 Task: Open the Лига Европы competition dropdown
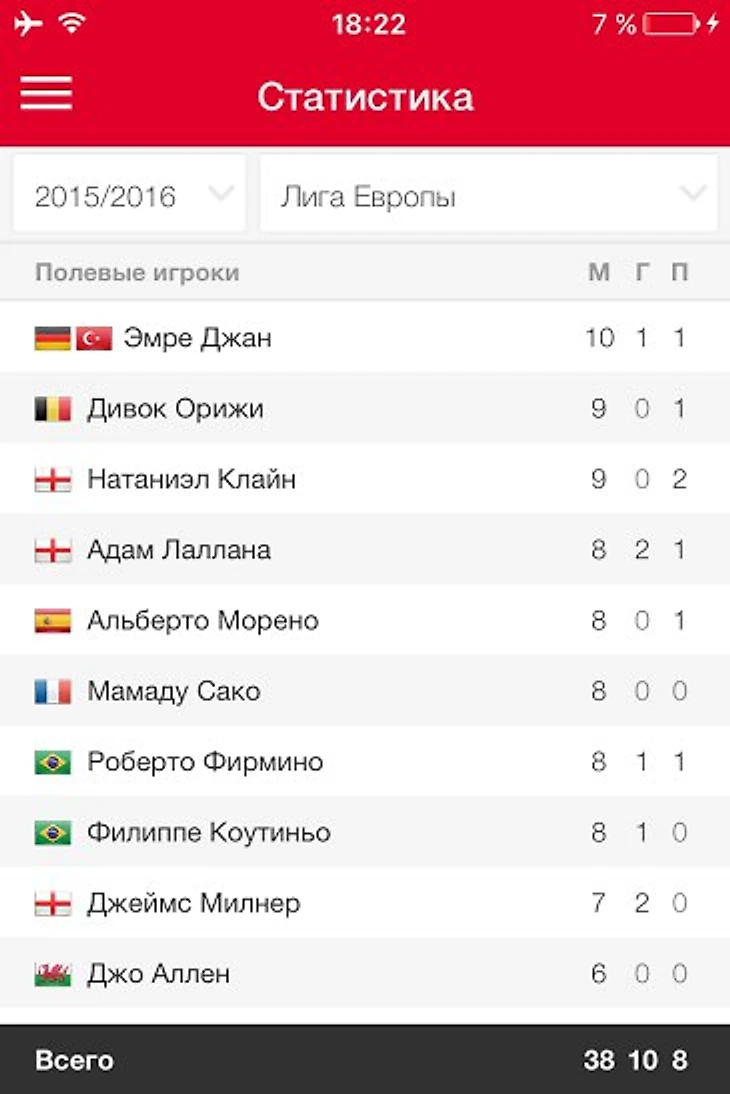pos(488,195)
